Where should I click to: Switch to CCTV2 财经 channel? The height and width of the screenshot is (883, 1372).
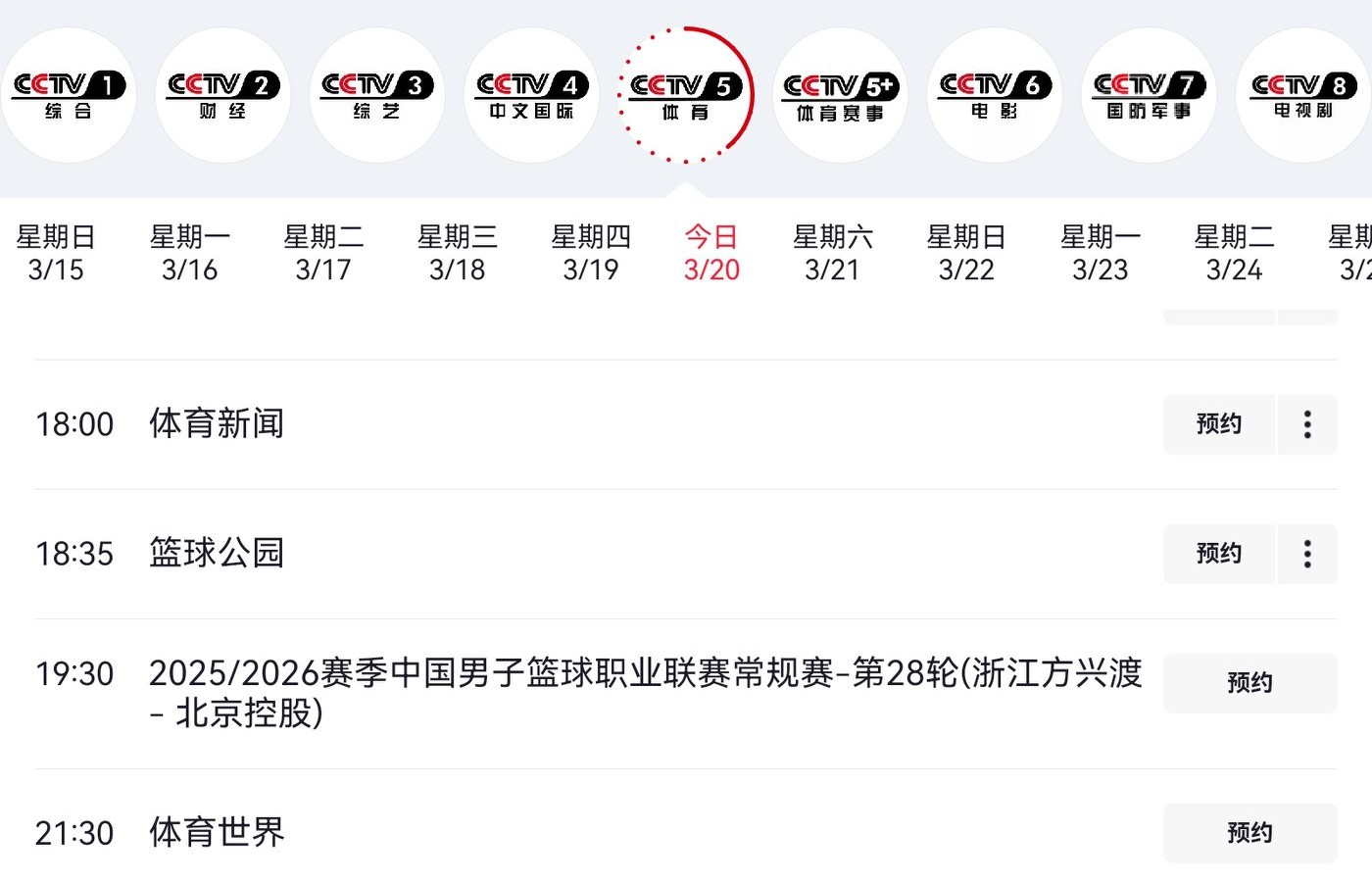222,95
